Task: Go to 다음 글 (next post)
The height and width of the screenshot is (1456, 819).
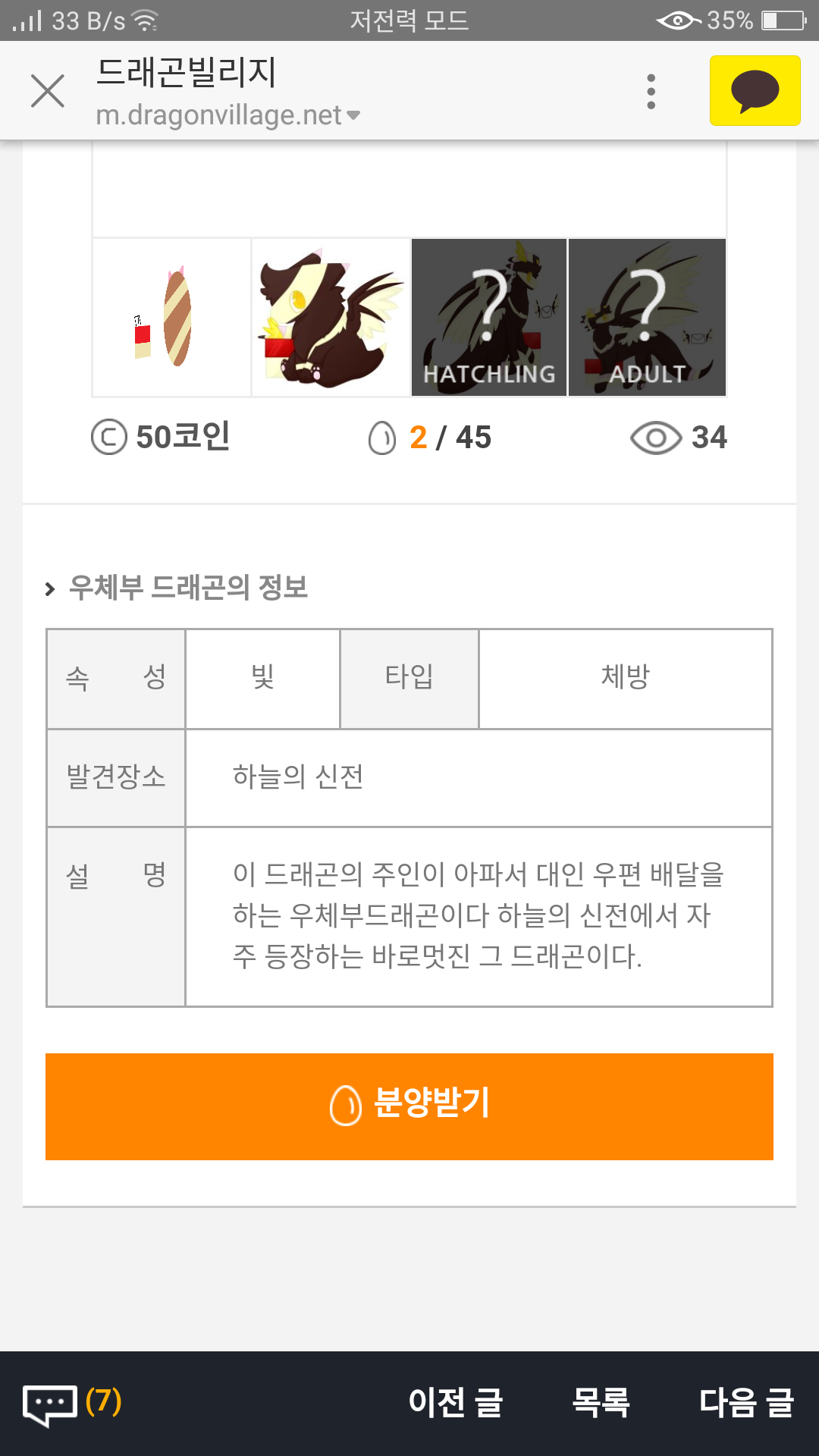Action: (x=746, y=1403)
